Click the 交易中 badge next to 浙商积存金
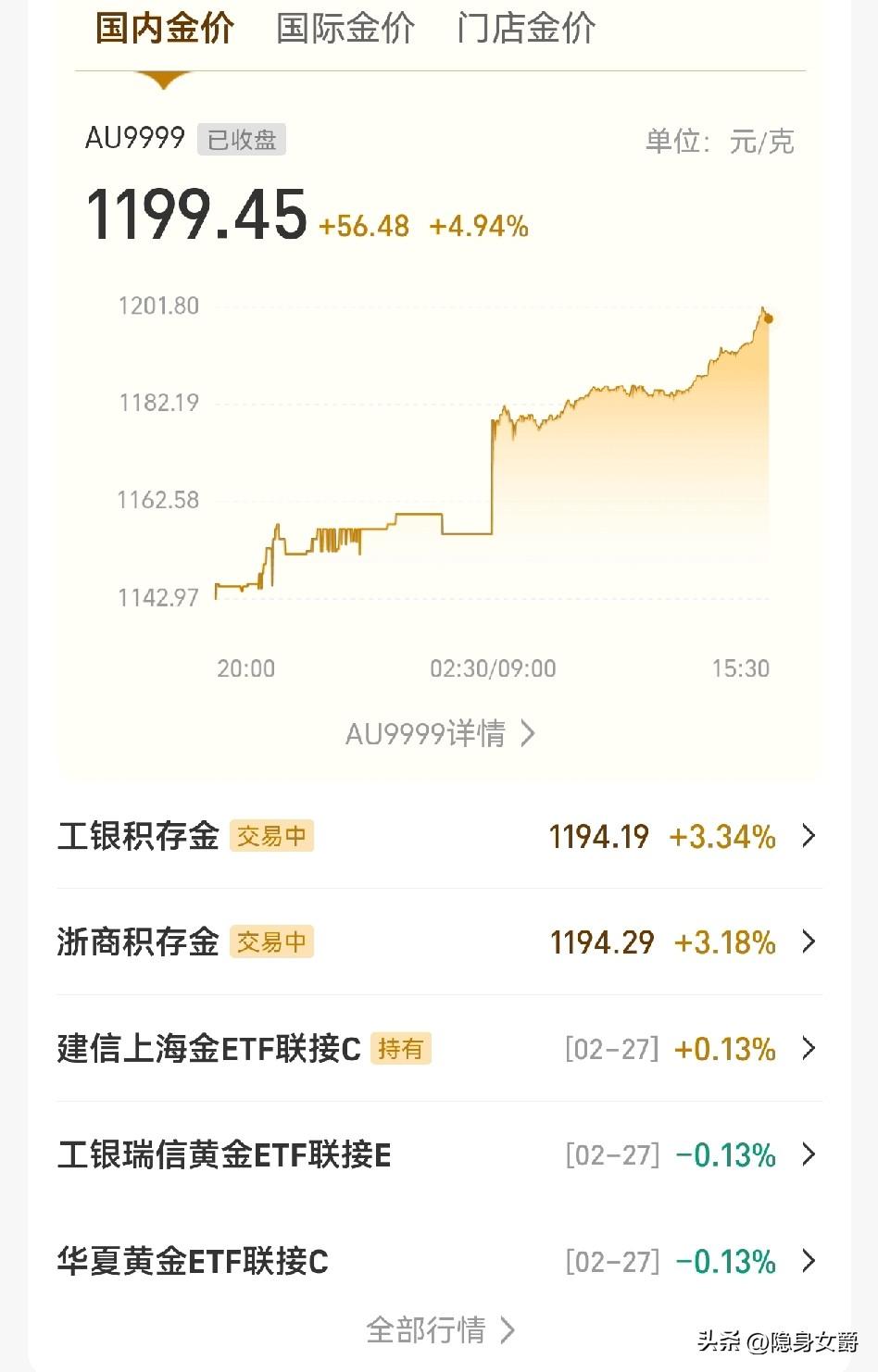 pos(271,942)
